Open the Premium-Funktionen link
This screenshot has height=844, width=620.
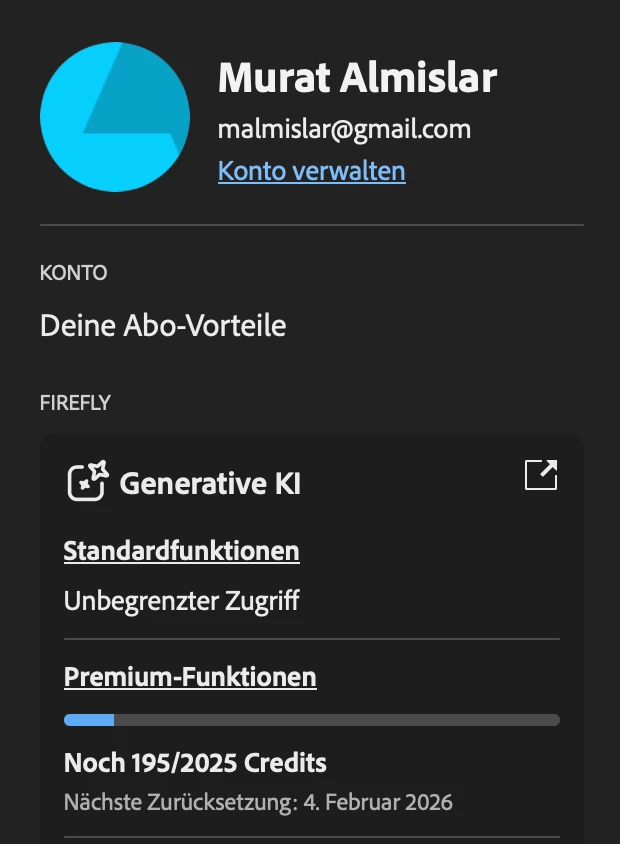190,677
